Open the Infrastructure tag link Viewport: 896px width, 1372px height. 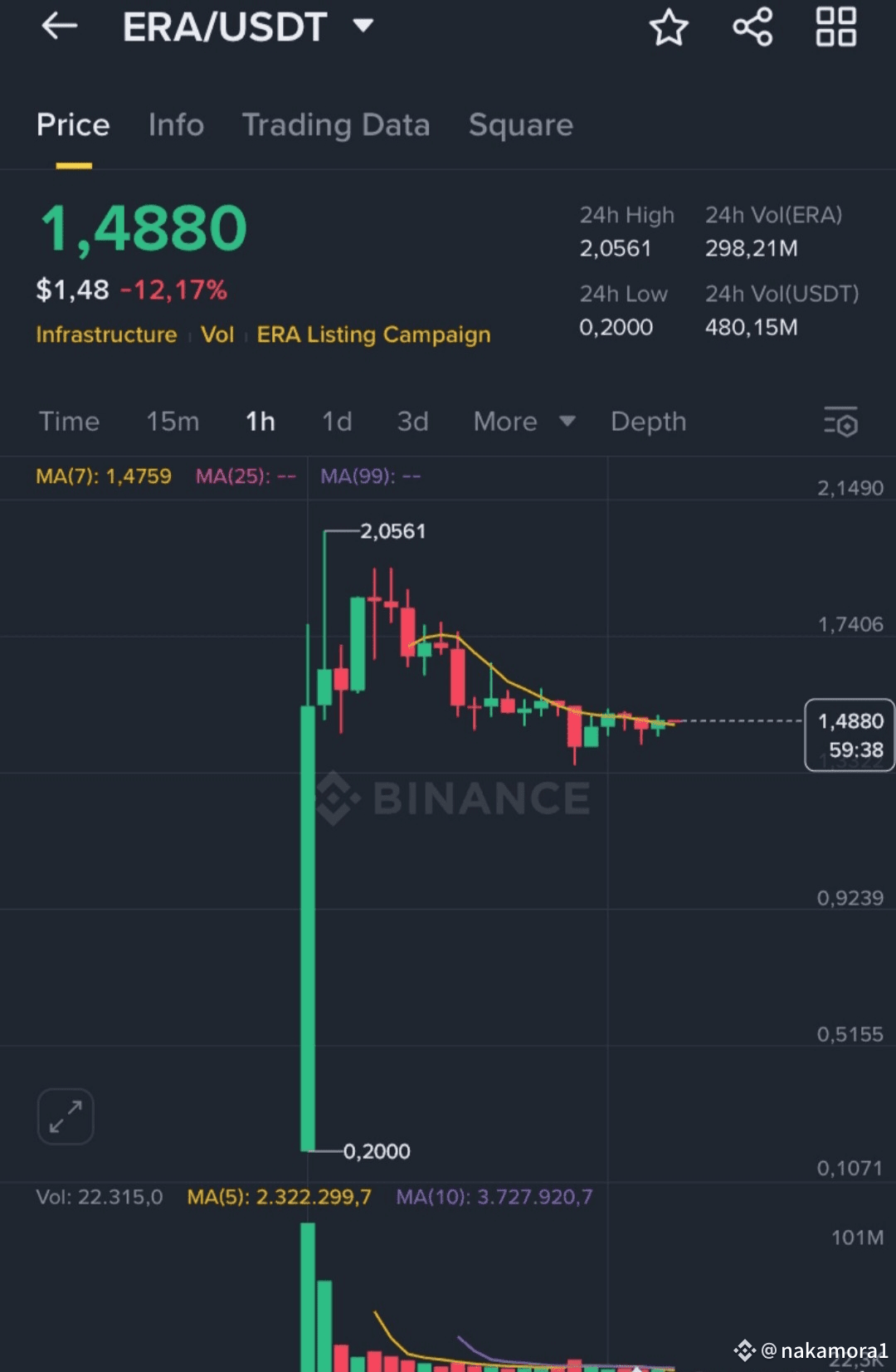tap(106, 334)
